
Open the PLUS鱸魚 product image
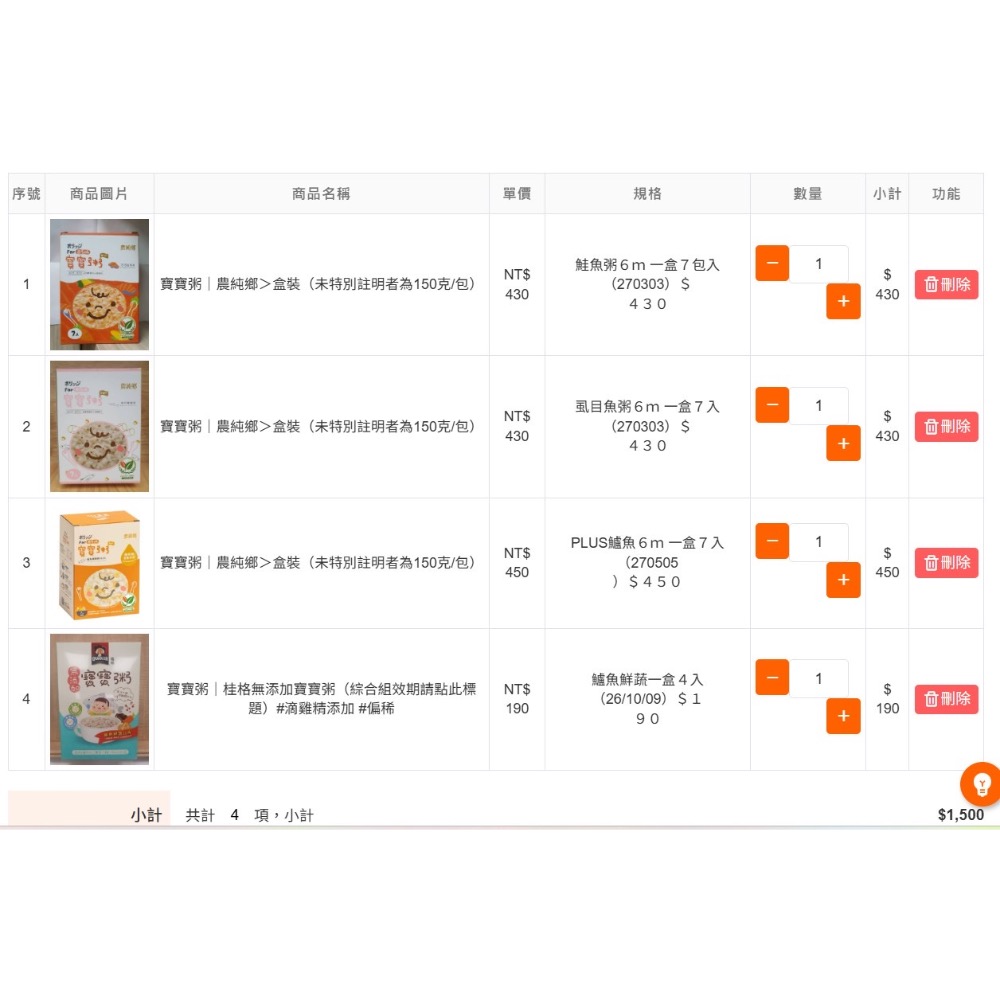tap(99, 564)
